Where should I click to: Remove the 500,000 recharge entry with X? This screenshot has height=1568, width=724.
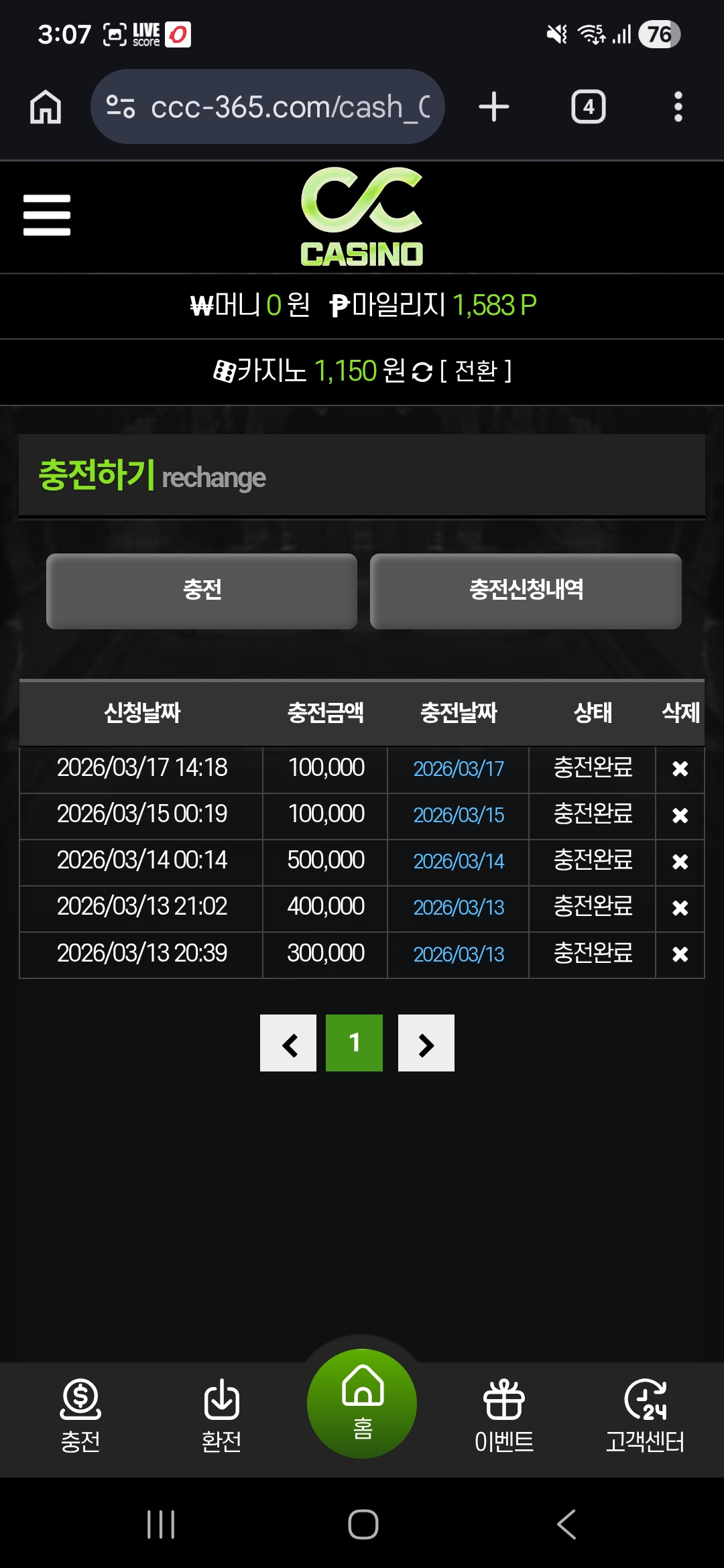pyautogui.click(x=679, y=862)
